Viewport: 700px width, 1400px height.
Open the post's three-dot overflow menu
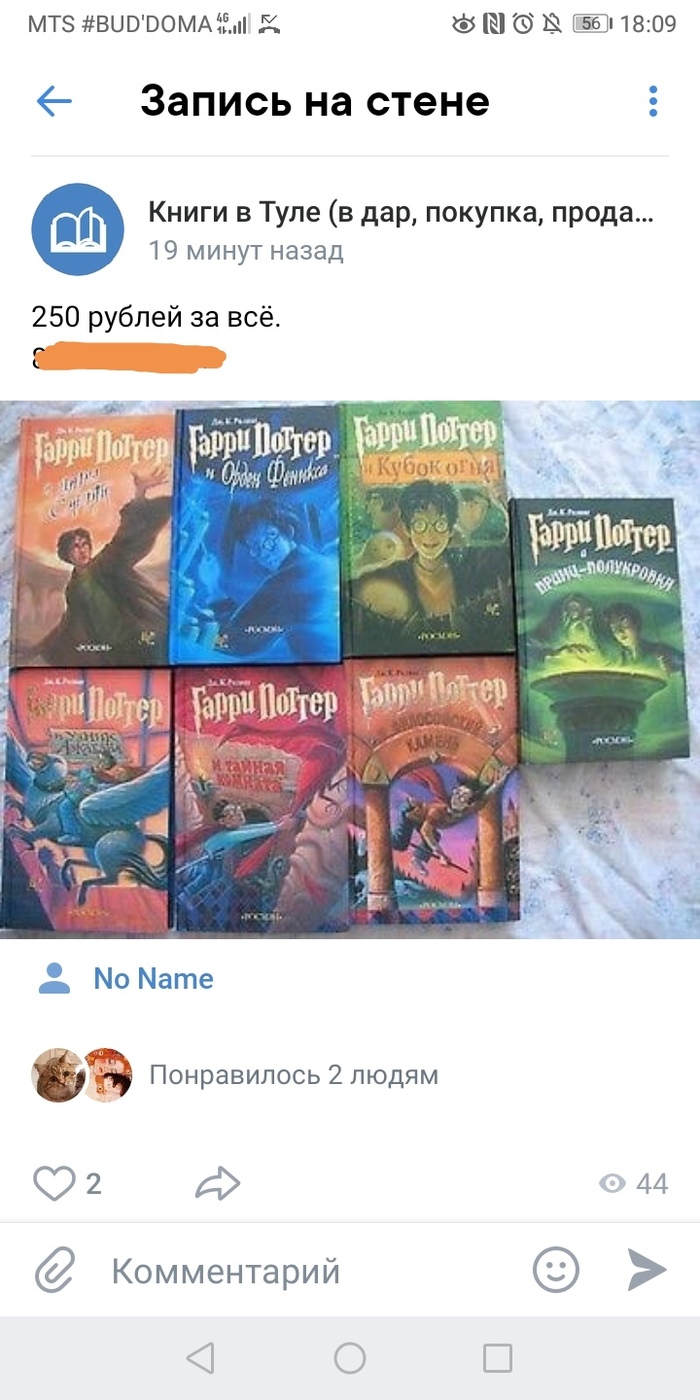(653, 101)
